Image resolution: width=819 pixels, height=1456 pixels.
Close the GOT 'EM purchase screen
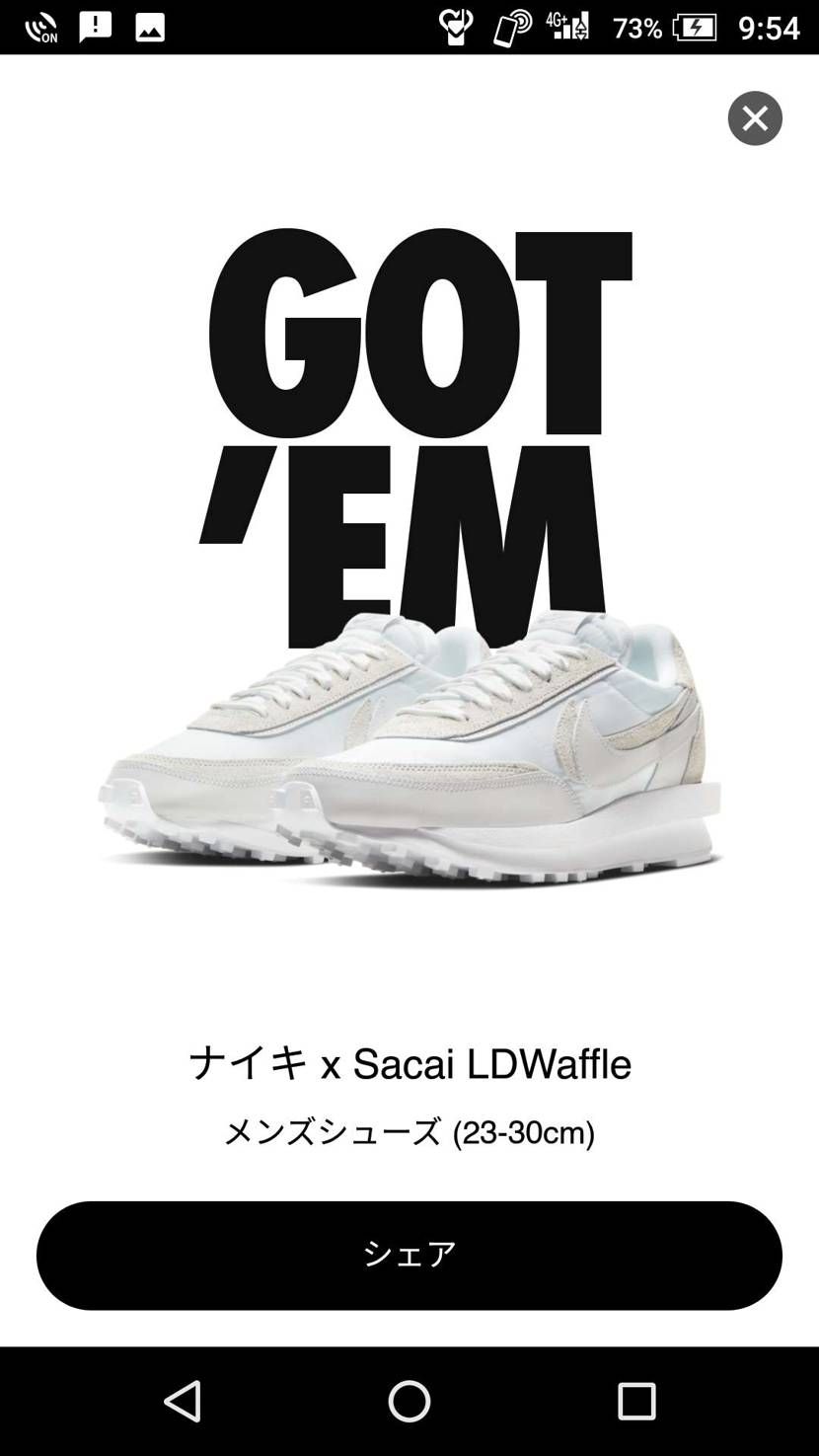[x=755, y=118]
